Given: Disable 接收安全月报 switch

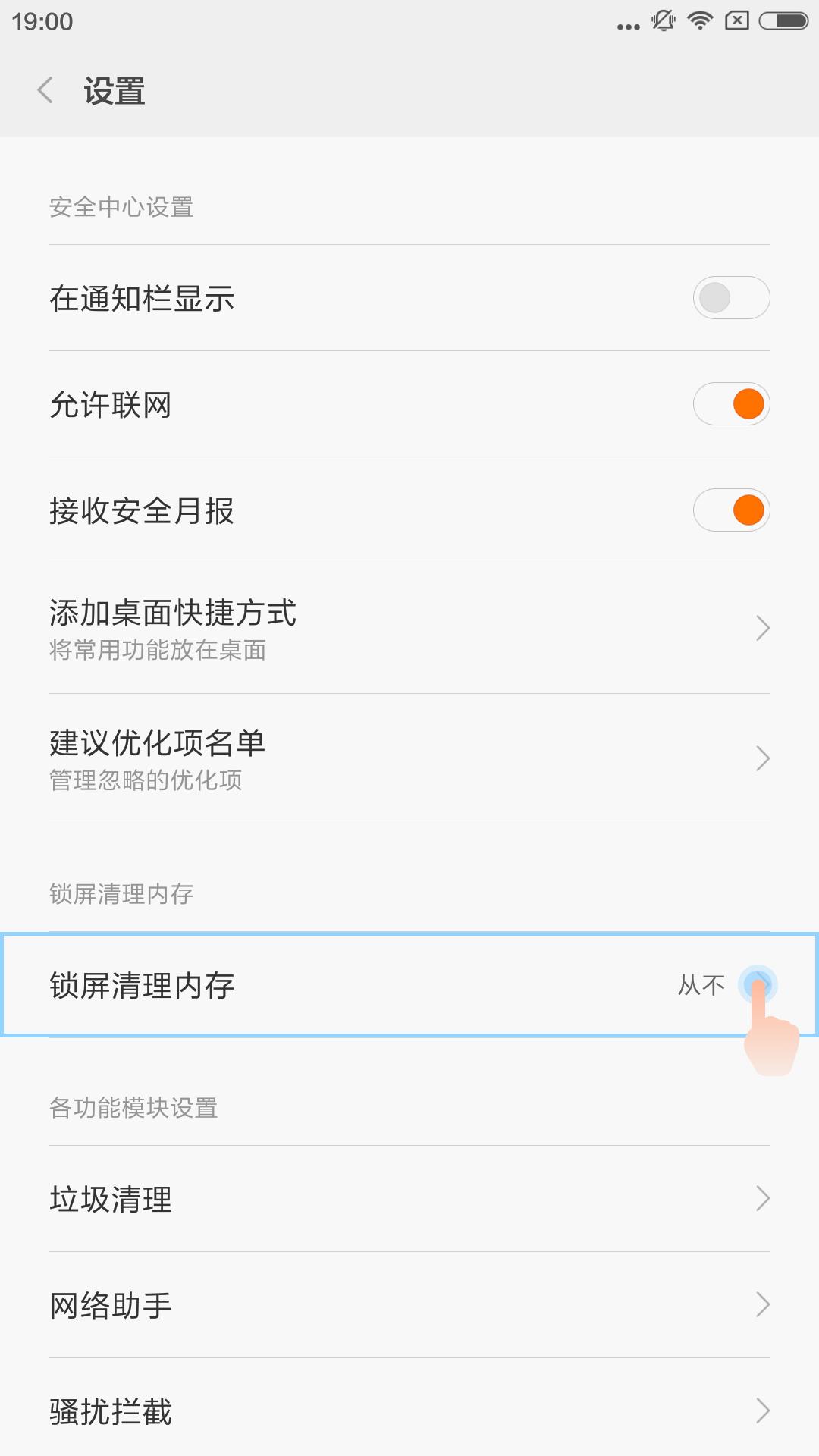Looking at the screenshot, I should pos(731,510).
